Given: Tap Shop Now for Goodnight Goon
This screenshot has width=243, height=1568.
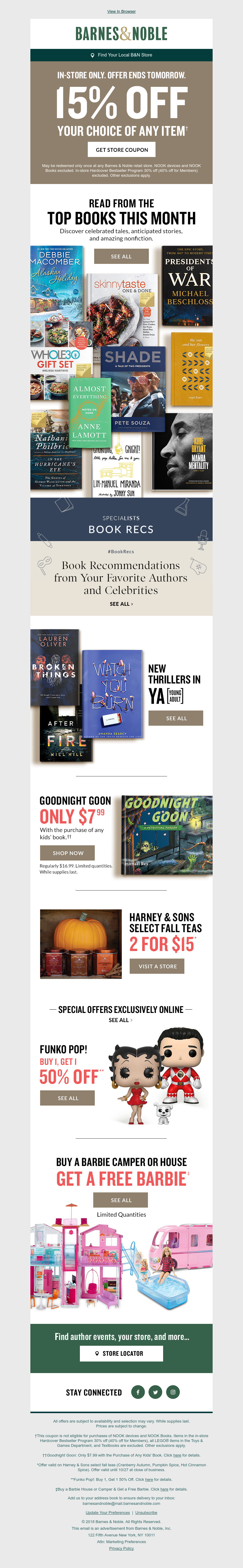Looking at the screenshot, I should (x=68, y=853).
